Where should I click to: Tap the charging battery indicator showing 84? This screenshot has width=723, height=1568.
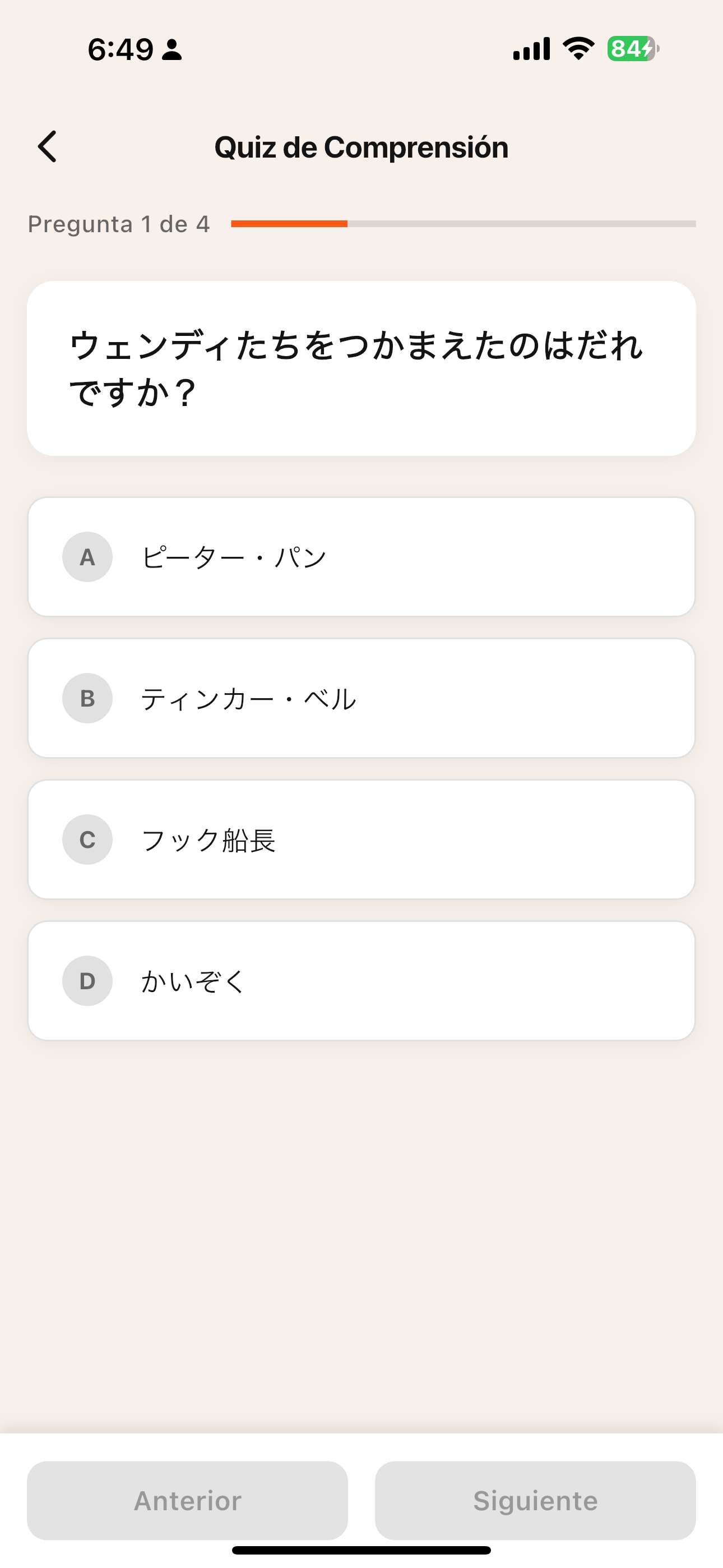point(628,50)
